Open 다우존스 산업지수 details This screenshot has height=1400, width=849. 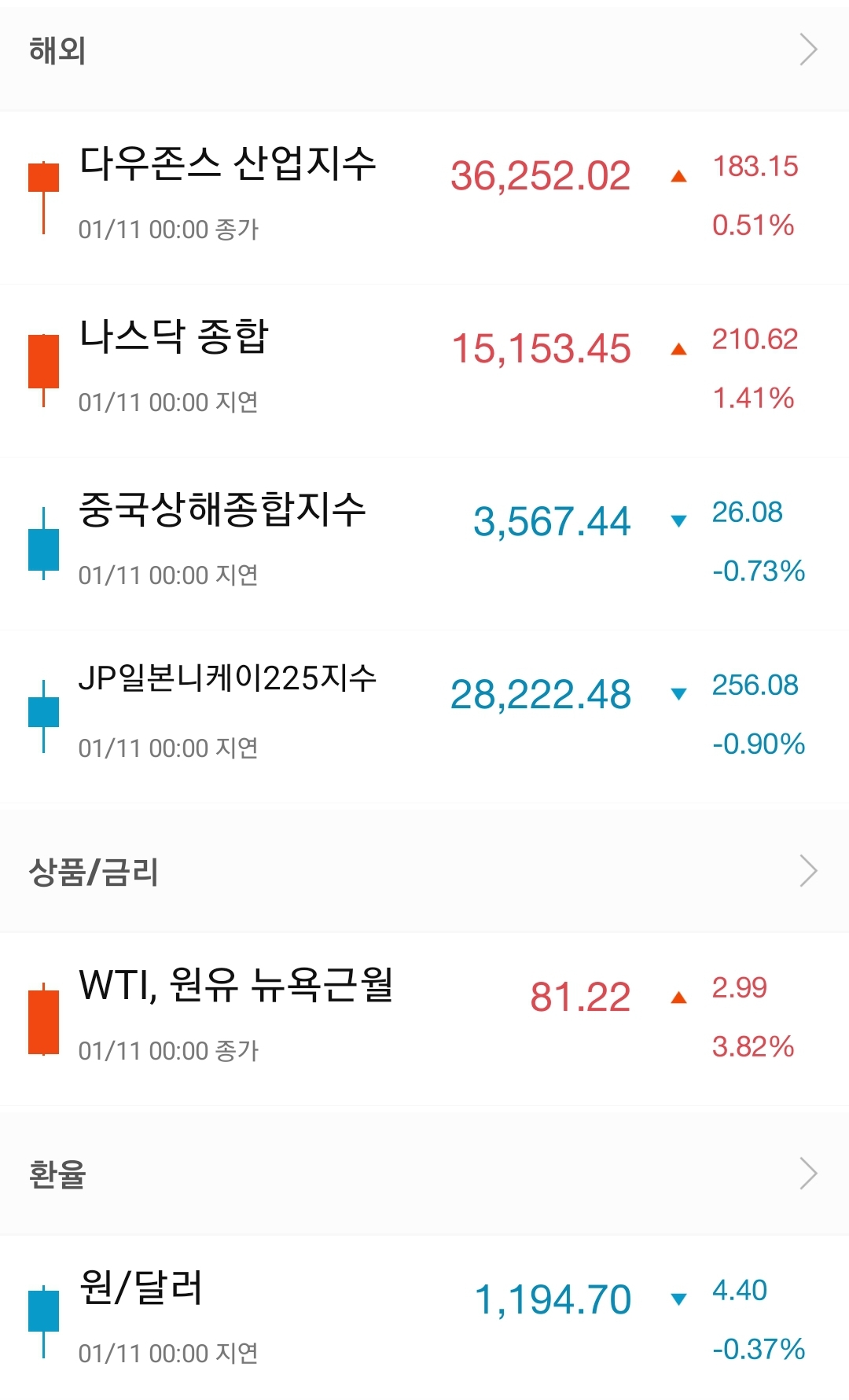(x=424, y=197)
